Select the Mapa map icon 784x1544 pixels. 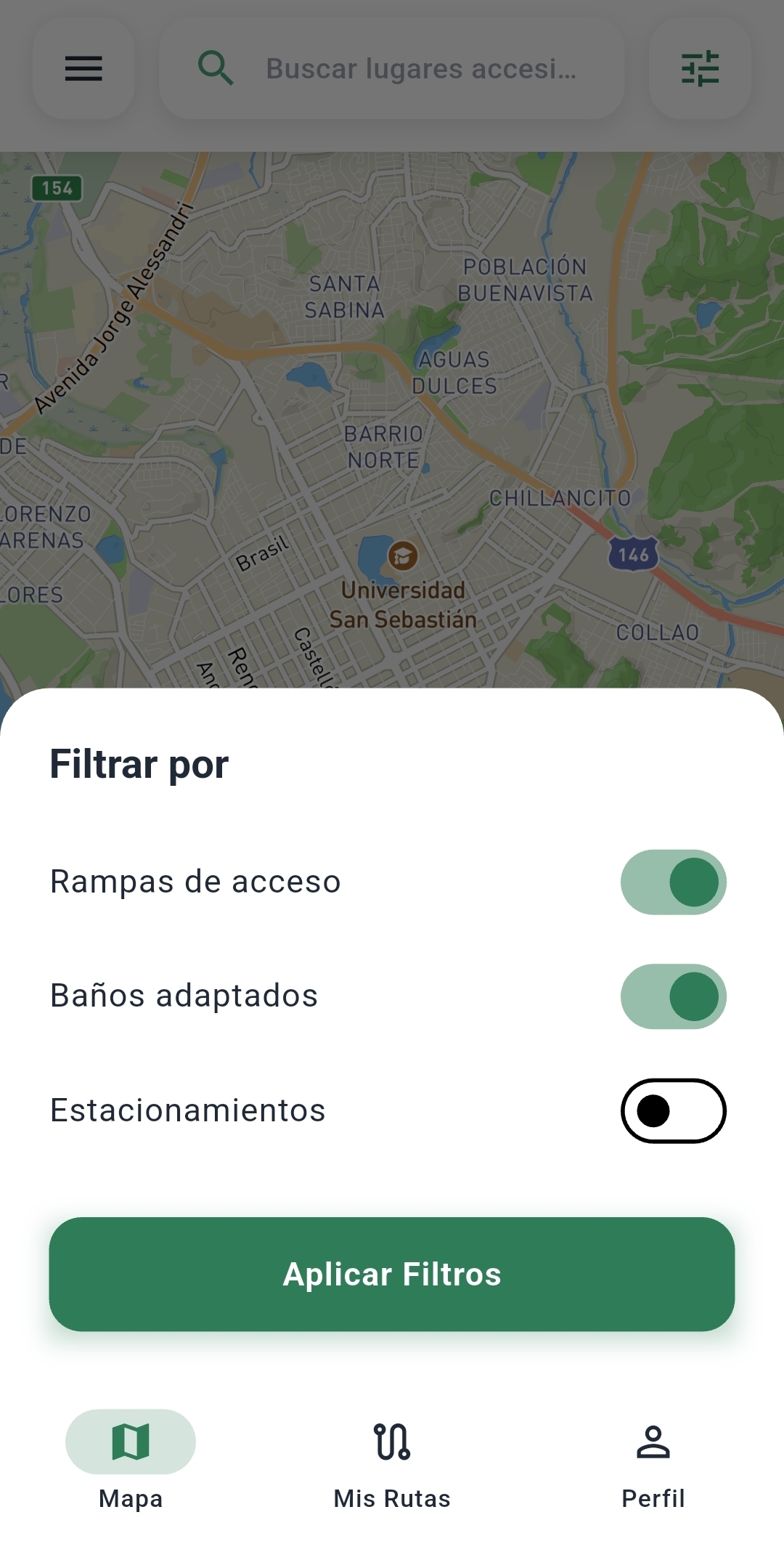(x=131, y=1442)
